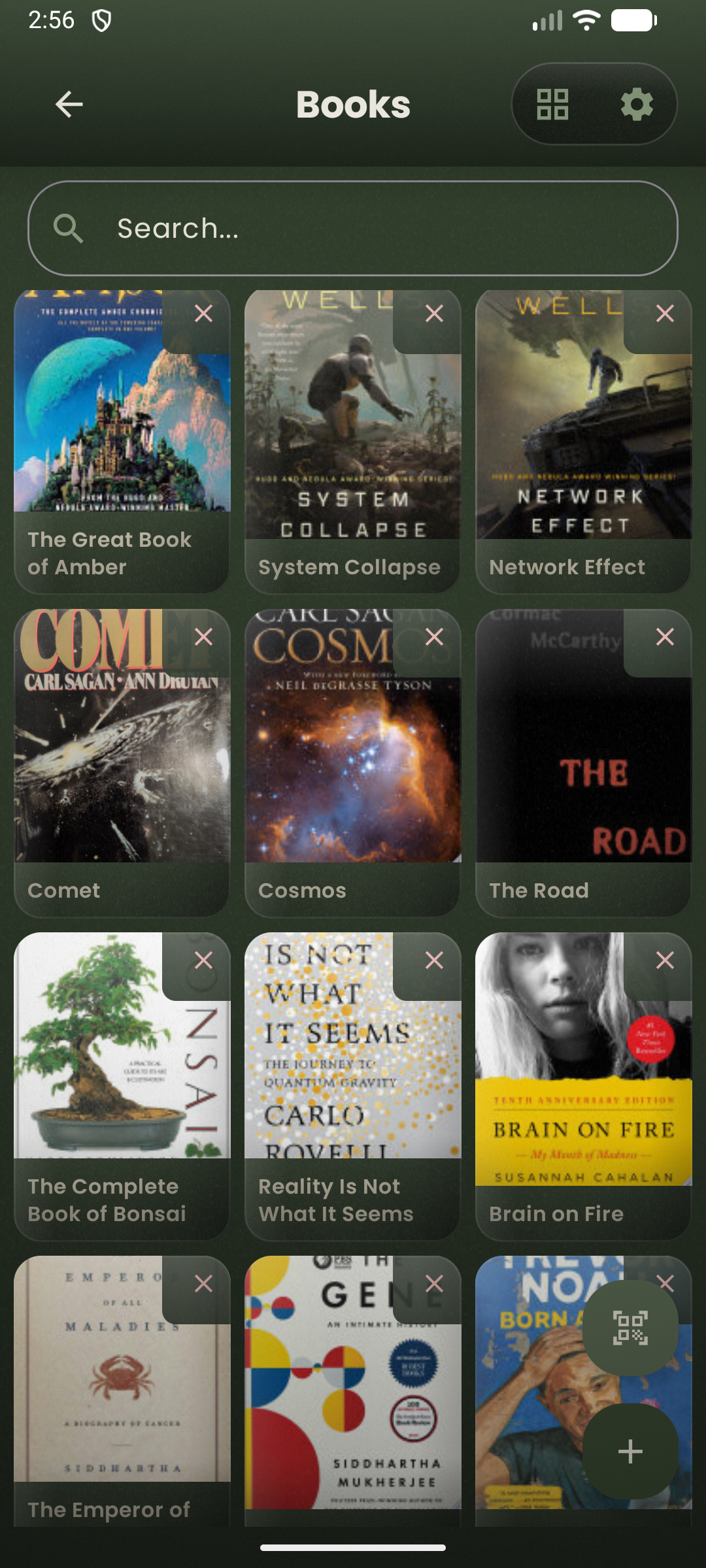The height and width of the screenshot is (1568, 706).
Task: Tap the back arrow to leave Books
Action: tap(68, 105)
